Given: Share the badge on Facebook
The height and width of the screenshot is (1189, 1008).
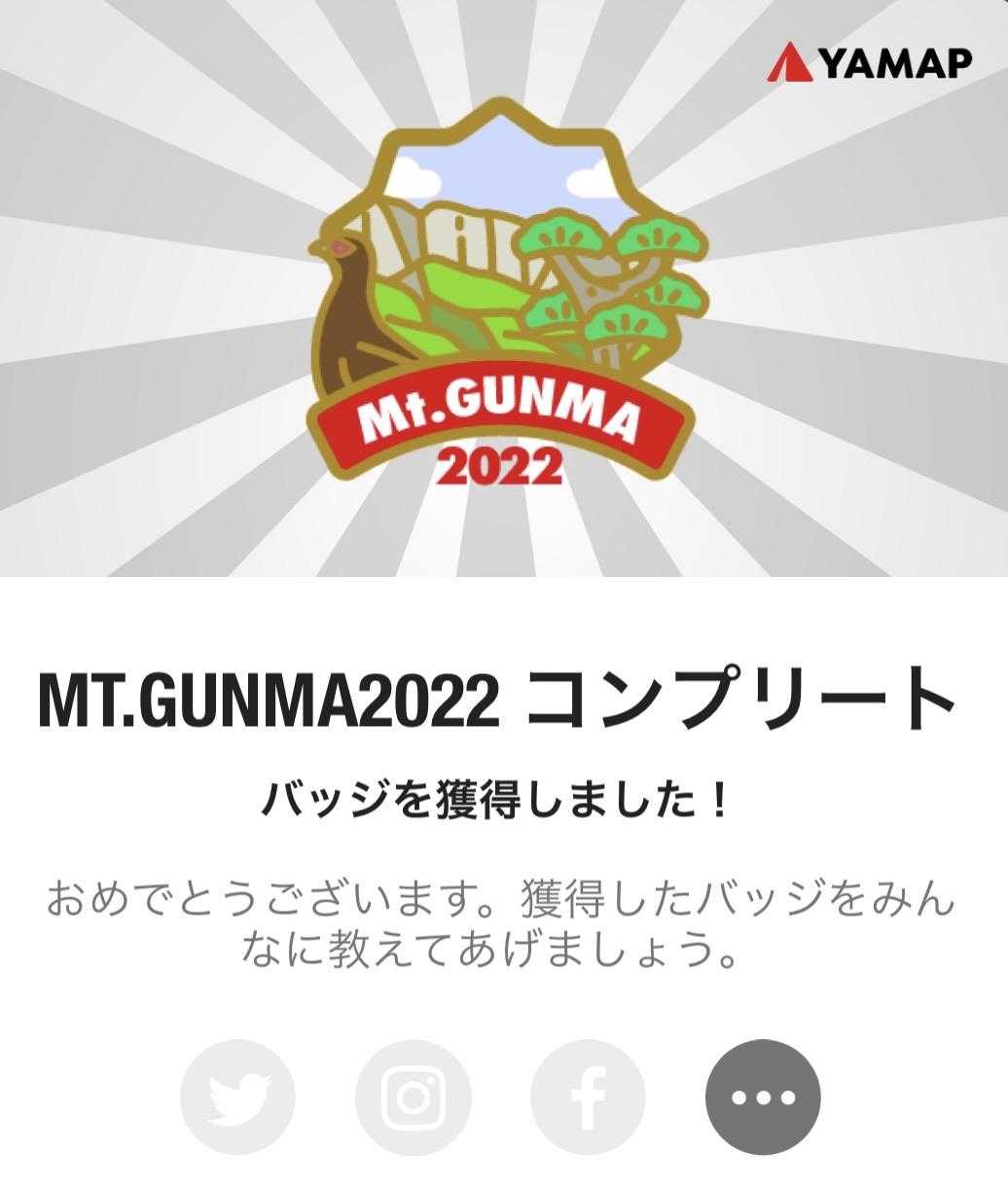Looking at the screenshot, I should coord(588,1097).
